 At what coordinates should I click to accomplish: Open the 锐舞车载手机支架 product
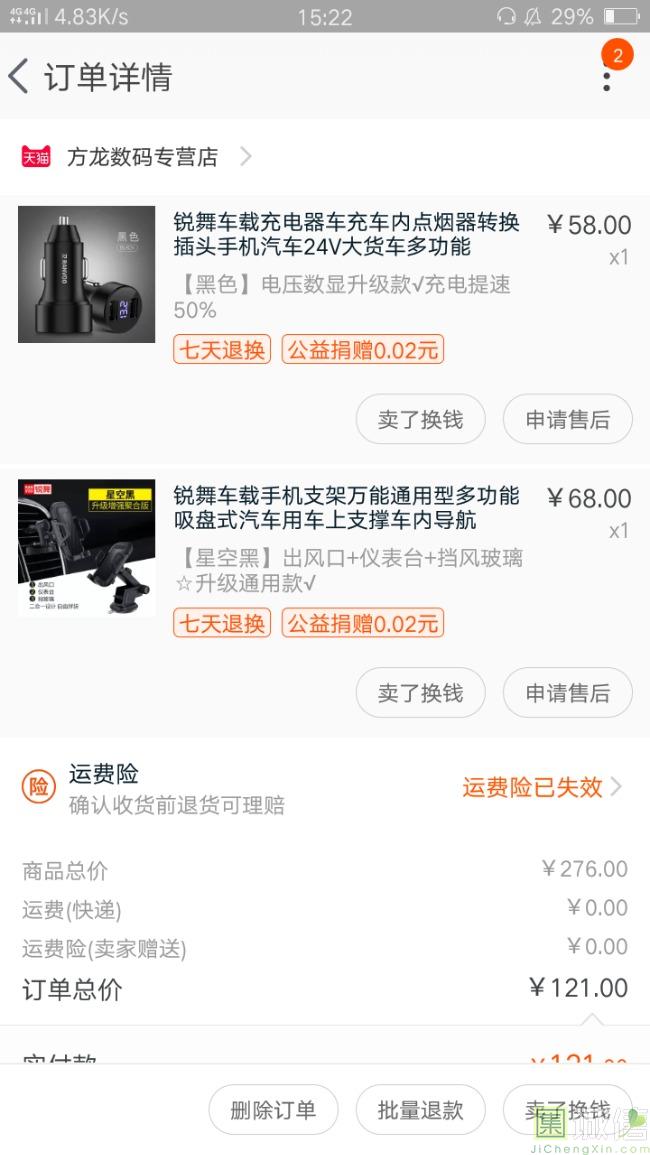point(346,508)
